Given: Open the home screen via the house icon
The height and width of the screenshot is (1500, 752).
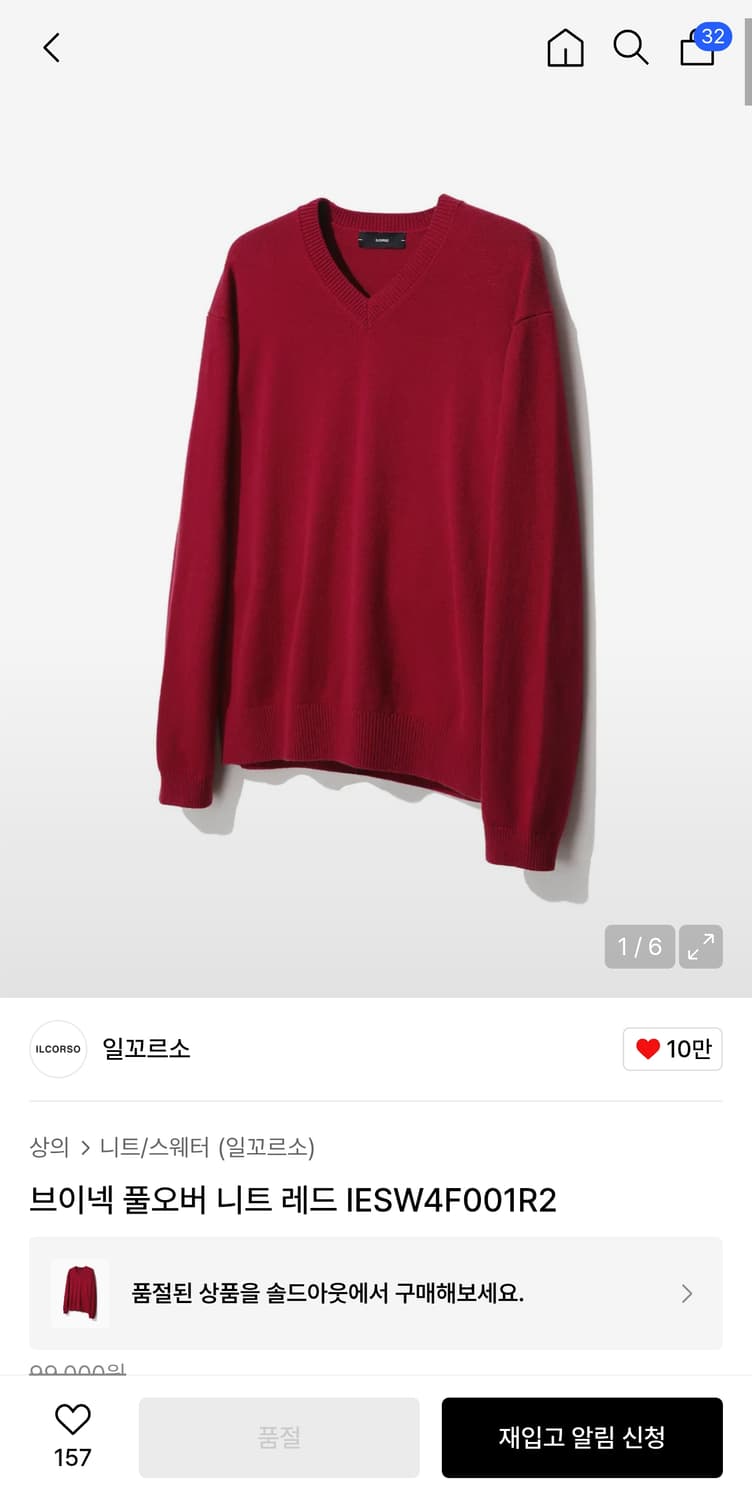Looking at the screenshot, I should pos(564,47).
